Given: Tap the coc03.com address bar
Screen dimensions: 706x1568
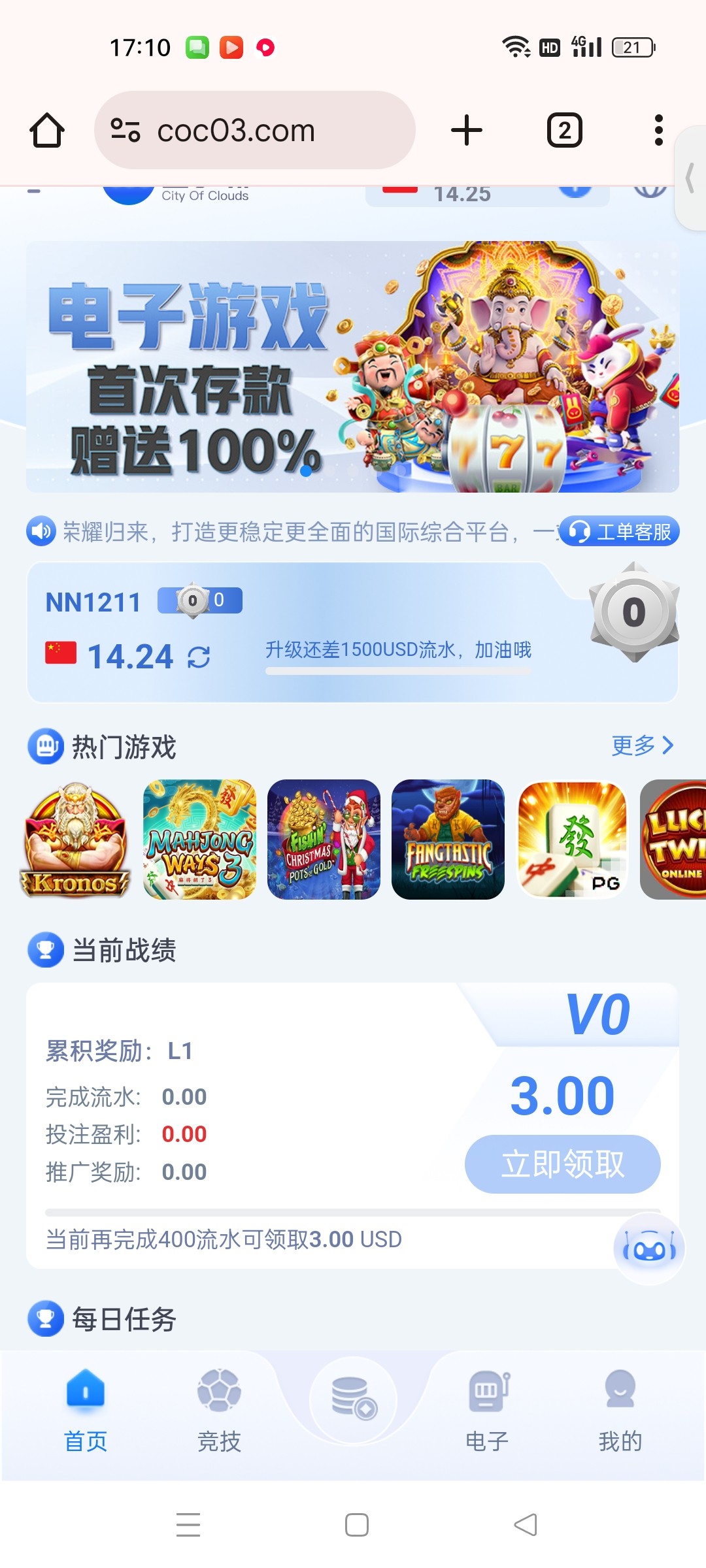Looking at the screenshot, I should [x=255, y=130].
